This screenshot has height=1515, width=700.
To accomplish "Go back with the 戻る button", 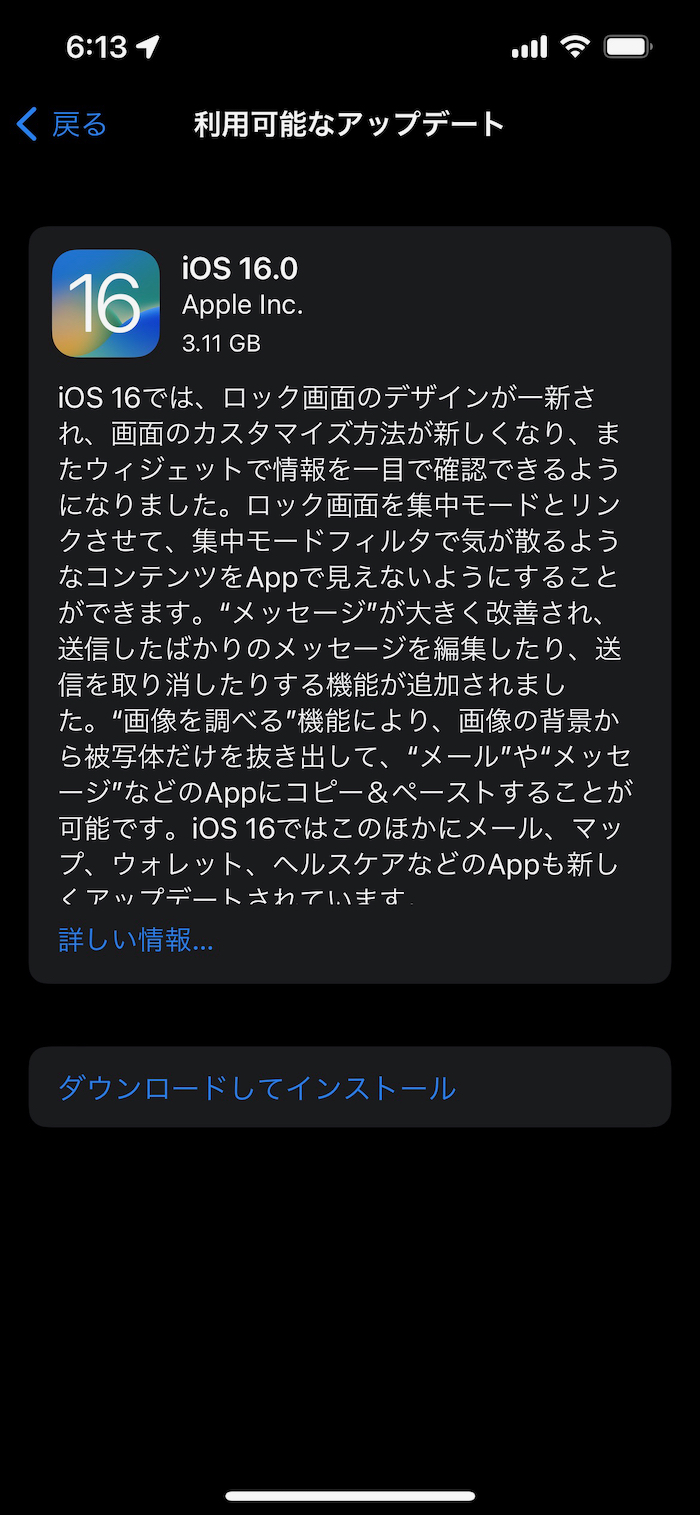I will (x=62, y=125).
